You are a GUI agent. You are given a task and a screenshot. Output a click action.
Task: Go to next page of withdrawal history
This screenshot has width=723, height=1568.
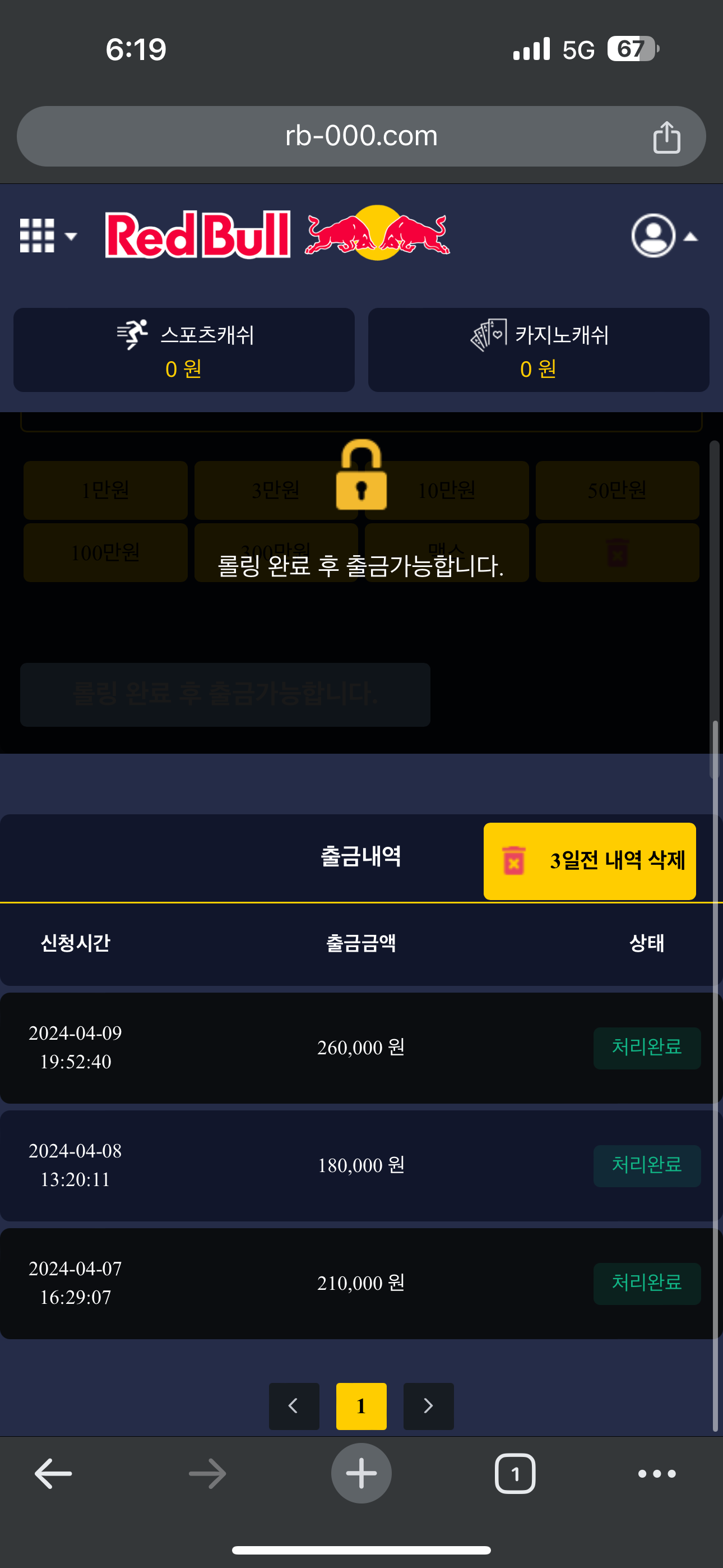(x=428, y=1405)
